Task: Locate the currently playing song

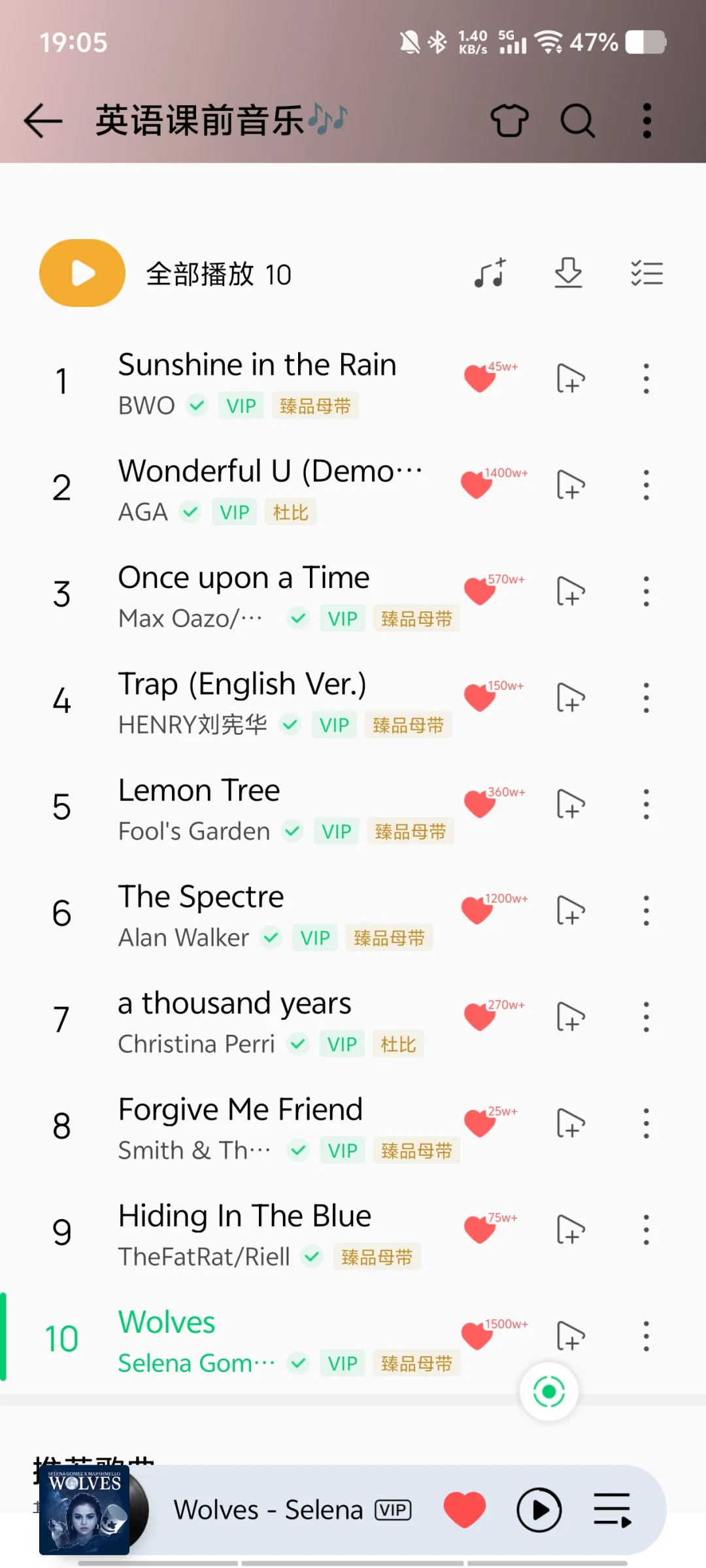Action: pos(548,1392)
